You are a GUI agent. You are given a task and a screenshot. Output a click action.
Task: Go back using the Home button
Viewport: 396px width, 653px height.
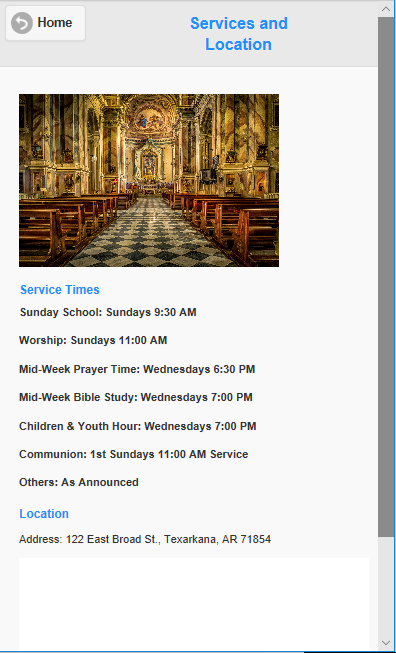(x=45, y=23)
